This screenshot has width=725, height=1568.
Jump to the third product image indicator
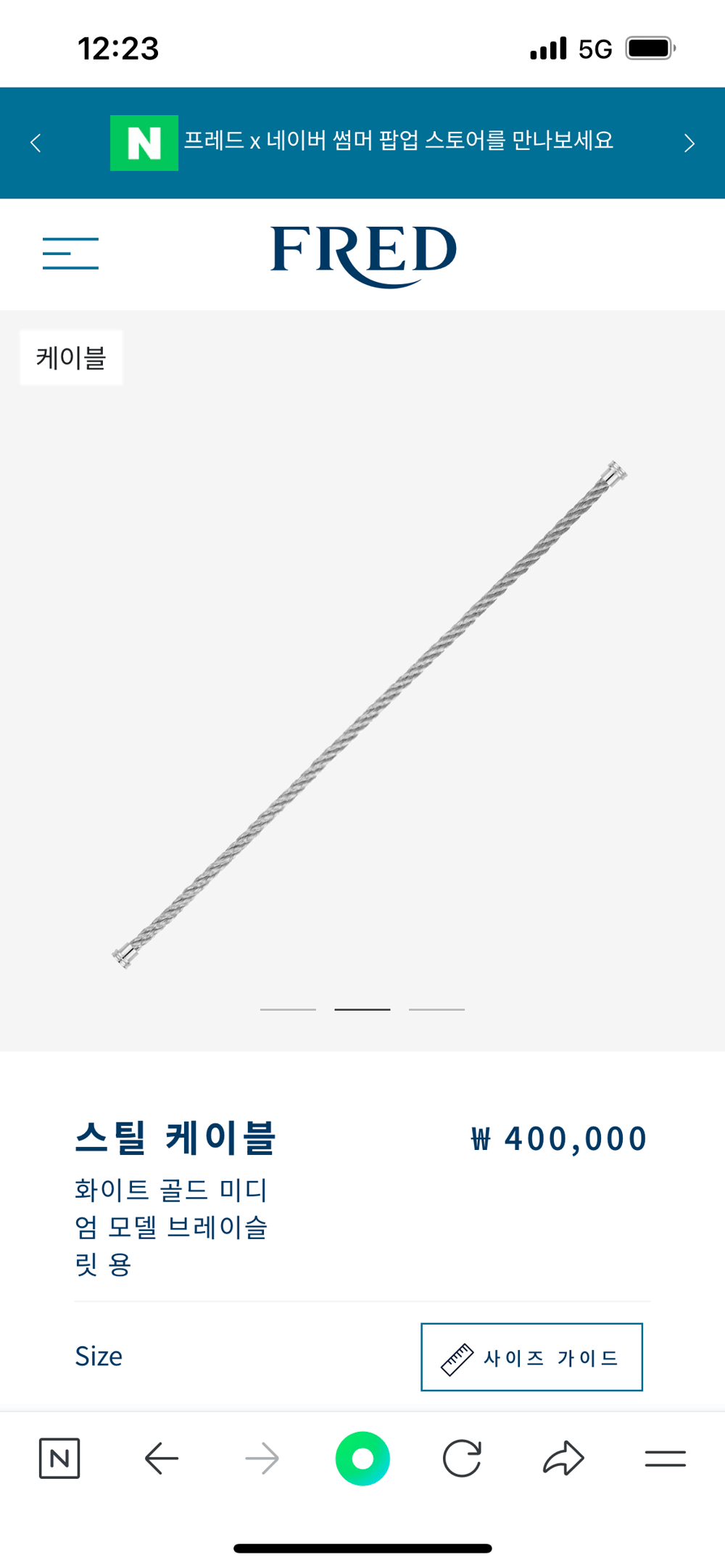(x=436, y=1009)
